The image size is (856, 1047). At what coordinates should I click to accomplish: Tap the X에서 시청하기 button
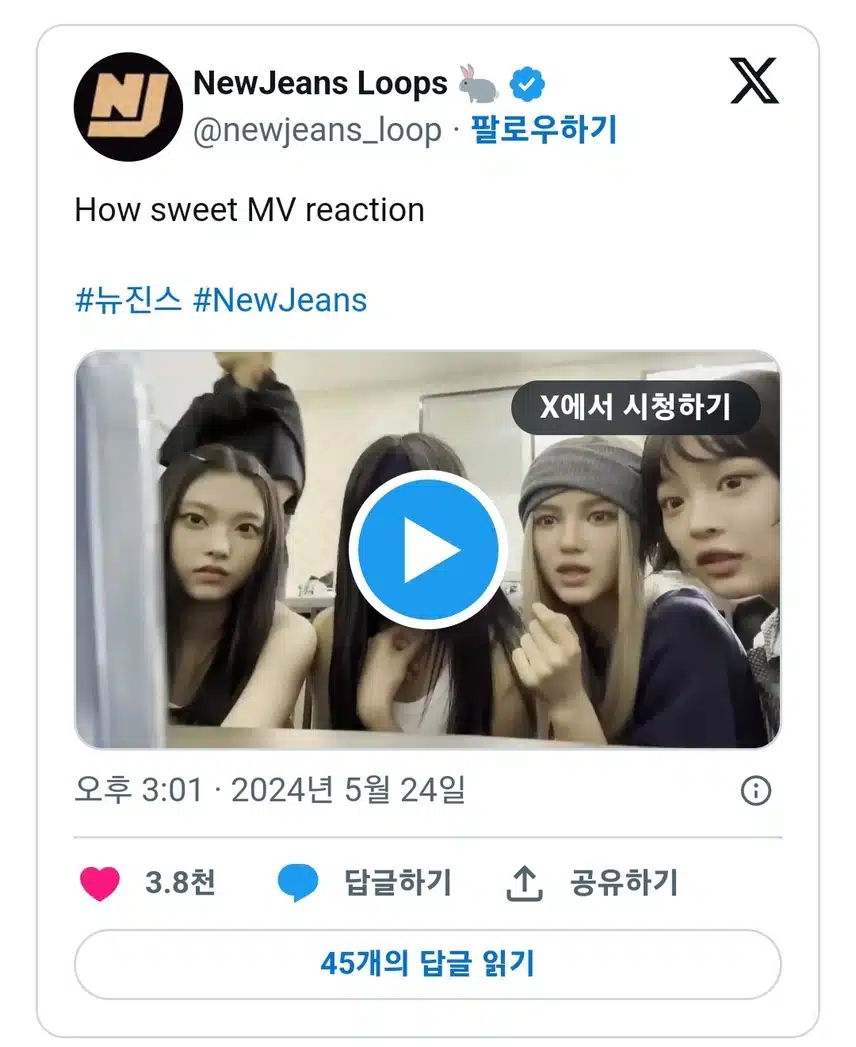(x=635, y=407)
